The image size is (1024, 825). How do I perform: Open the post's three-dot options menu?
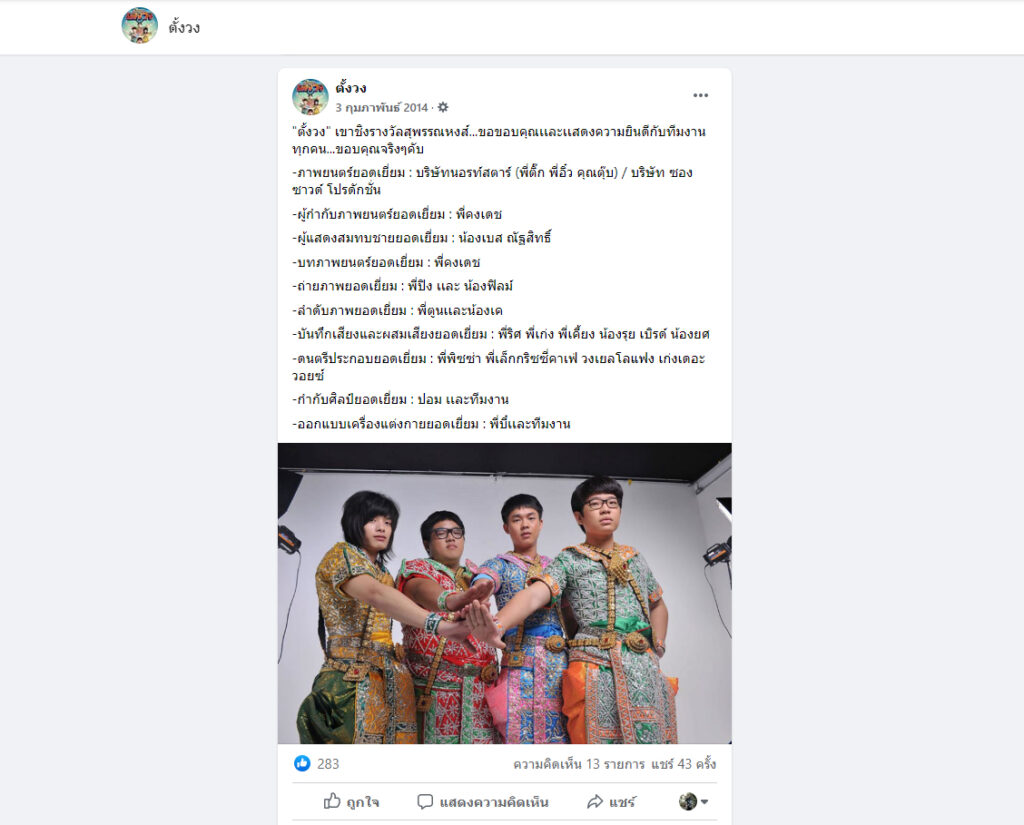pos(700,96)
